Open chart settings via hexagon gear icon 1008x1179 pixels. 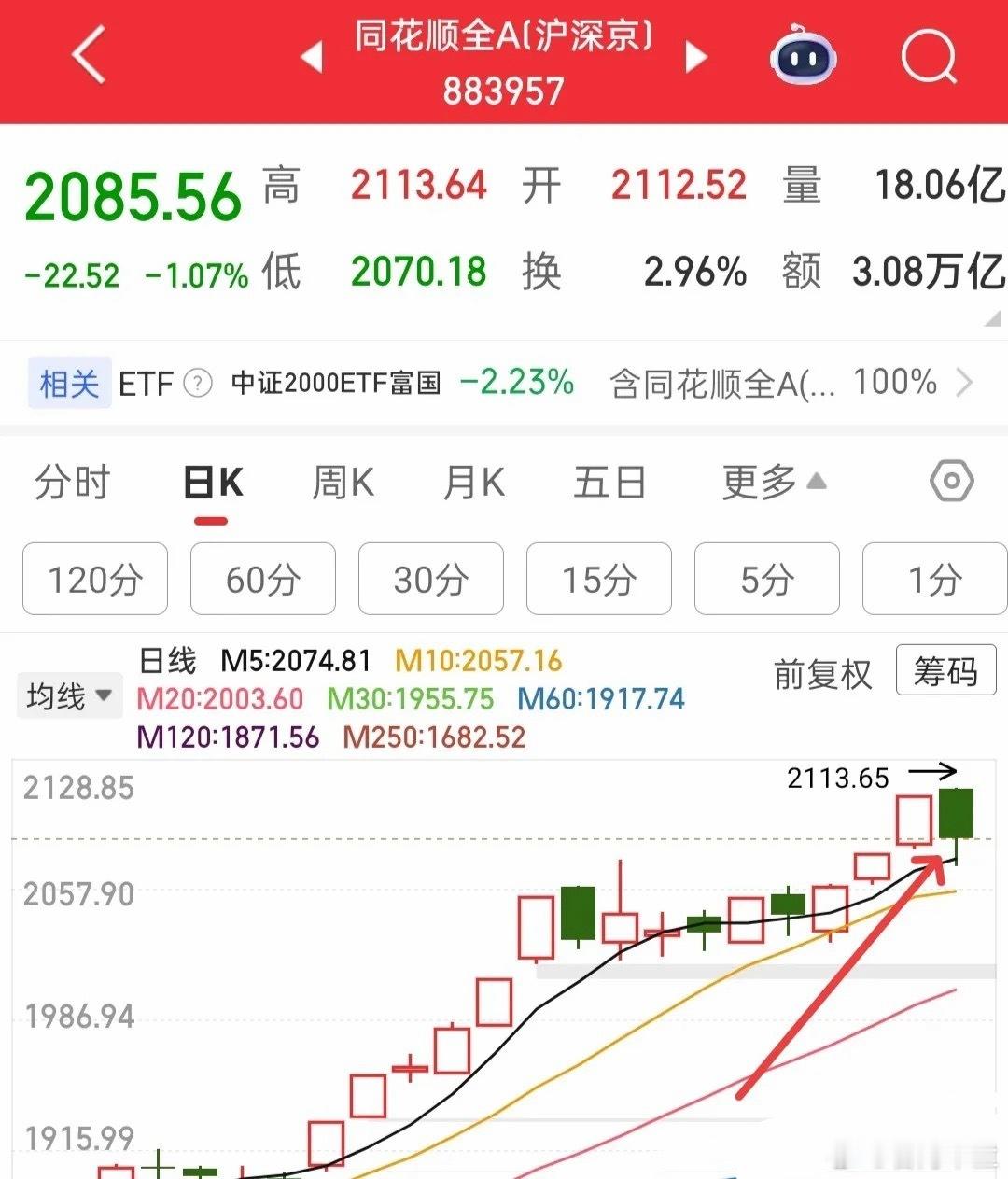953,482
